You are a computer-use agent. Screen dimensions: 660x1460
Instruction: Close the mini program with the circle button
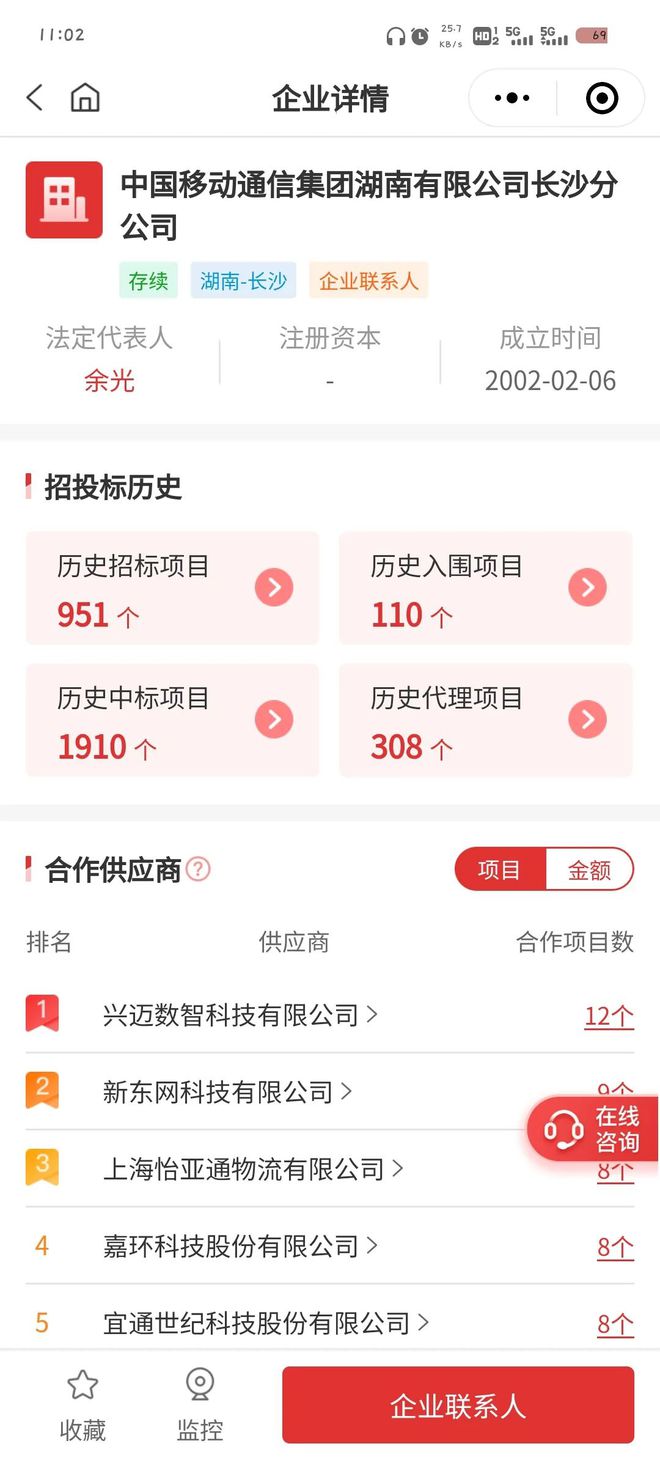[x=601, y=98]
